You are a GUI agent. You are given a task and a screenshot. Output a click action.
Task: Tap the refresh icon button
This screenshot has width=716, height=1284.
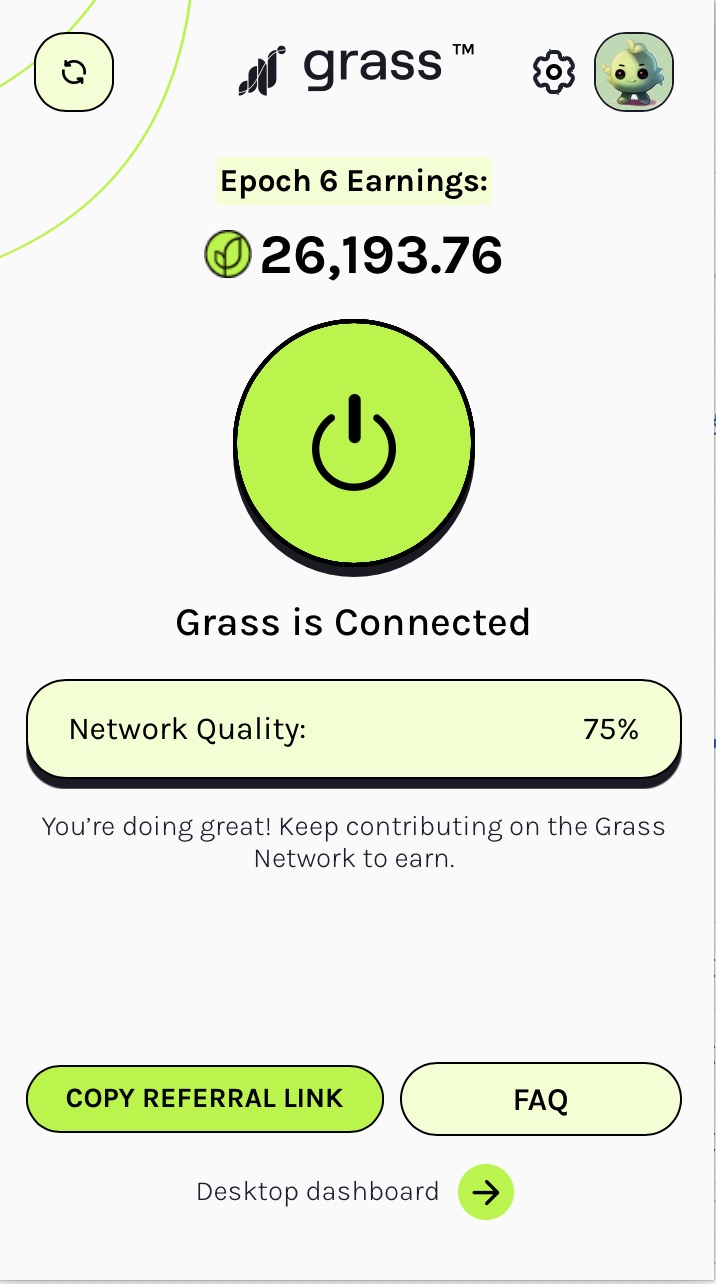tap(74, 72)
